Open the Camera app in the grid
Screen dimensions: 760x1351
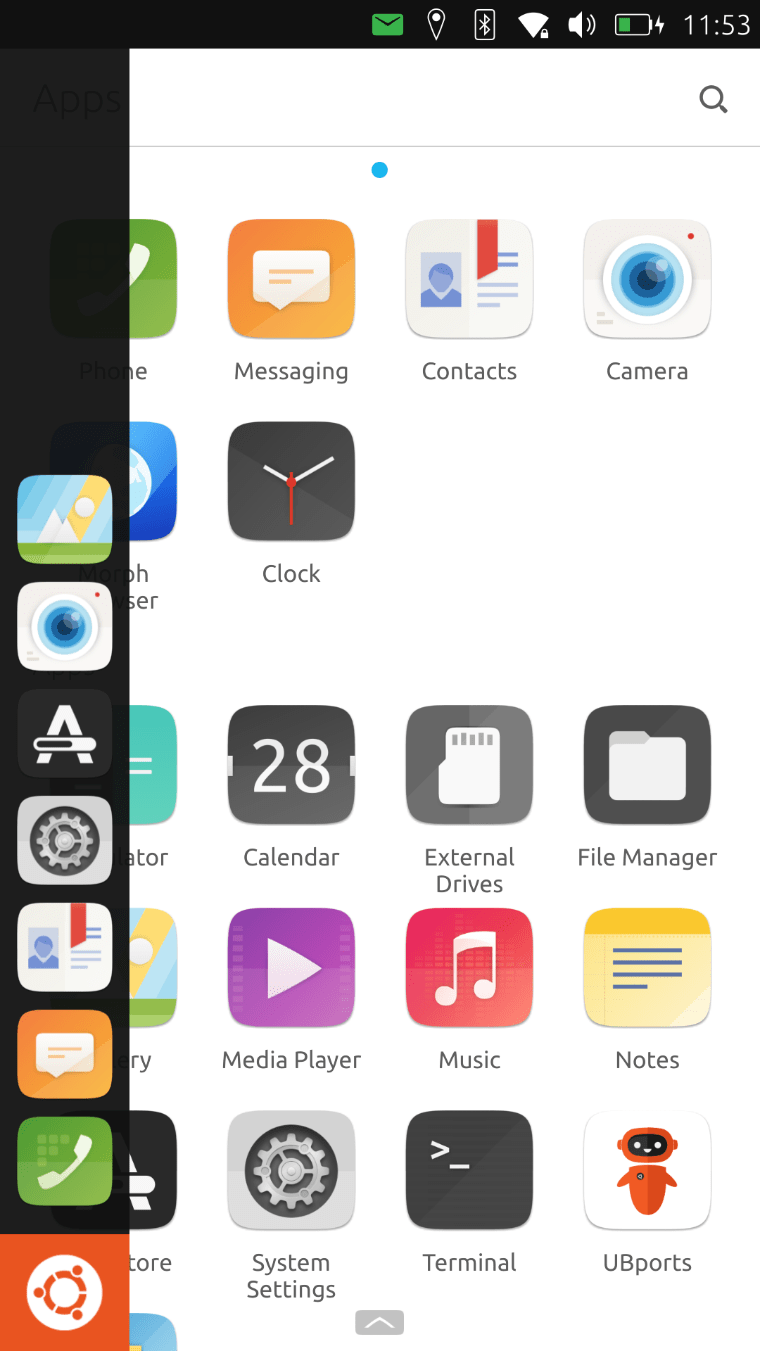point(647,280)
